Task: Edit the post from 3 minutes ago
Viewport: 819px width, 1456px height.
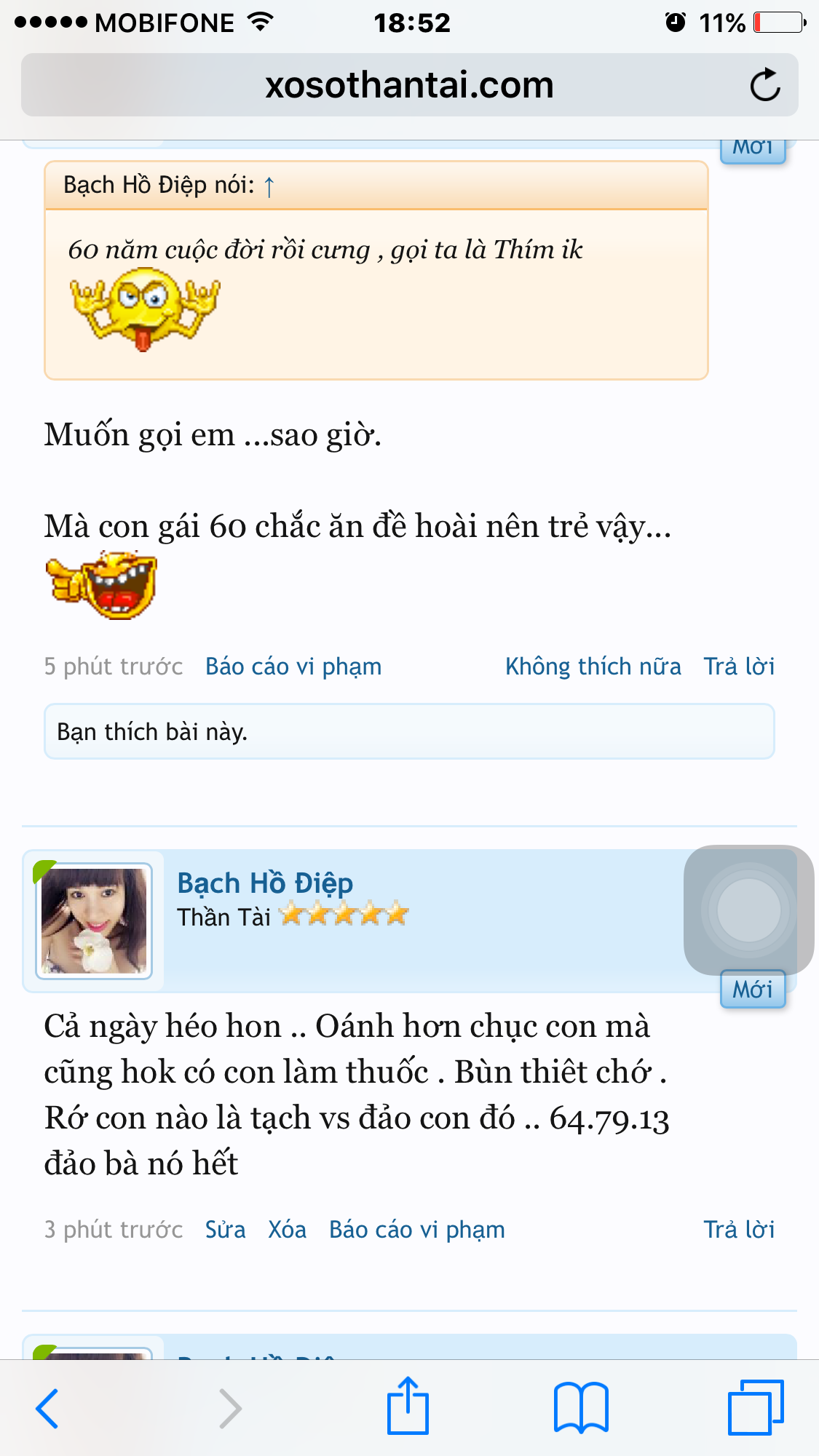Action: click(x=225, y=1230)
